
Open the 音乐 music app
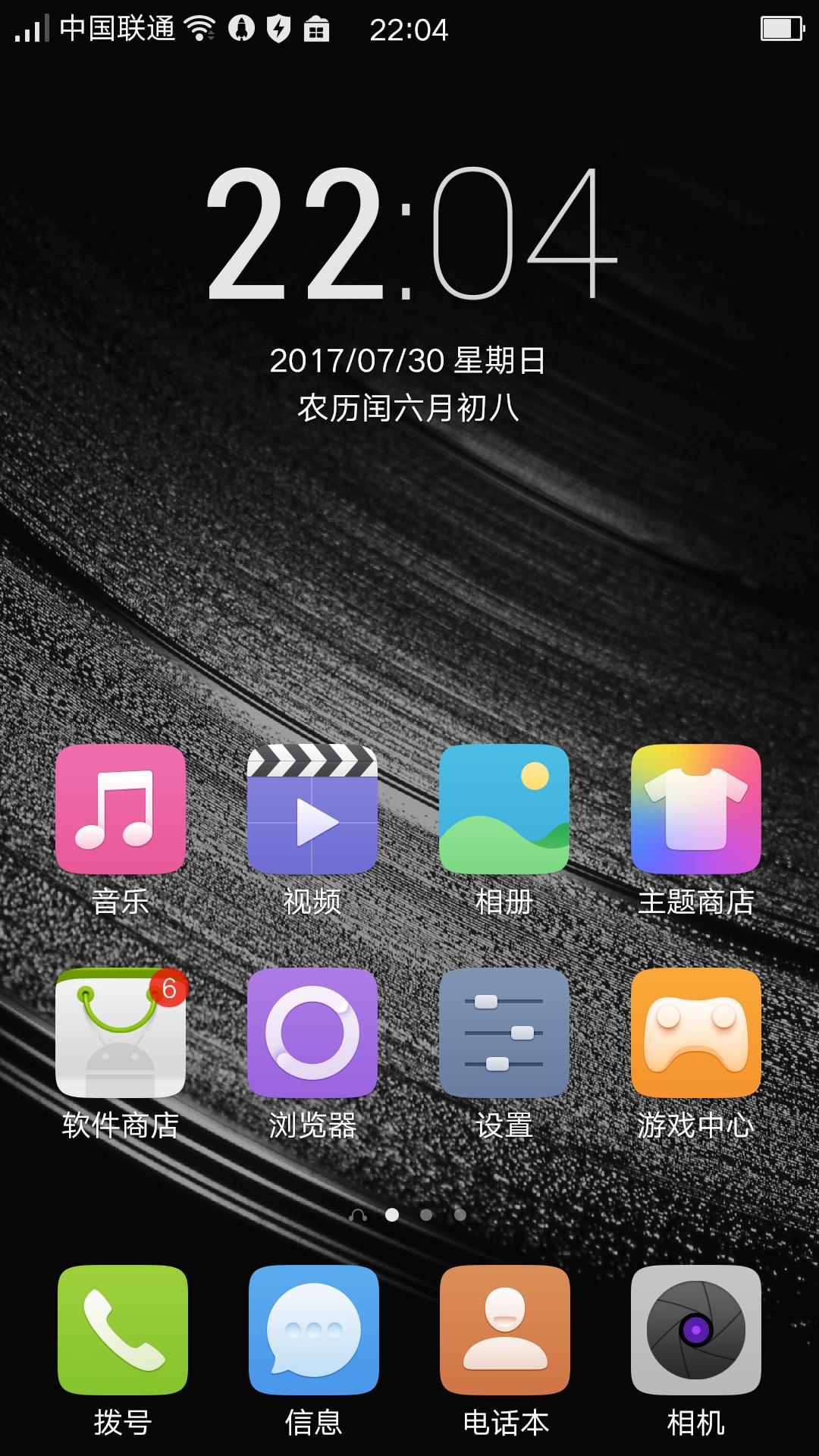(121, 809)
